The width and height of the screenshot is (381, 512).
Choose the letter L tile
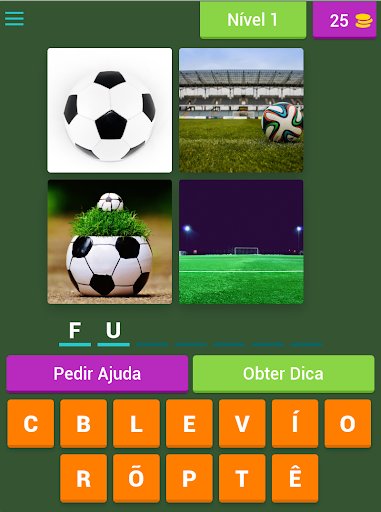[136, 423]
